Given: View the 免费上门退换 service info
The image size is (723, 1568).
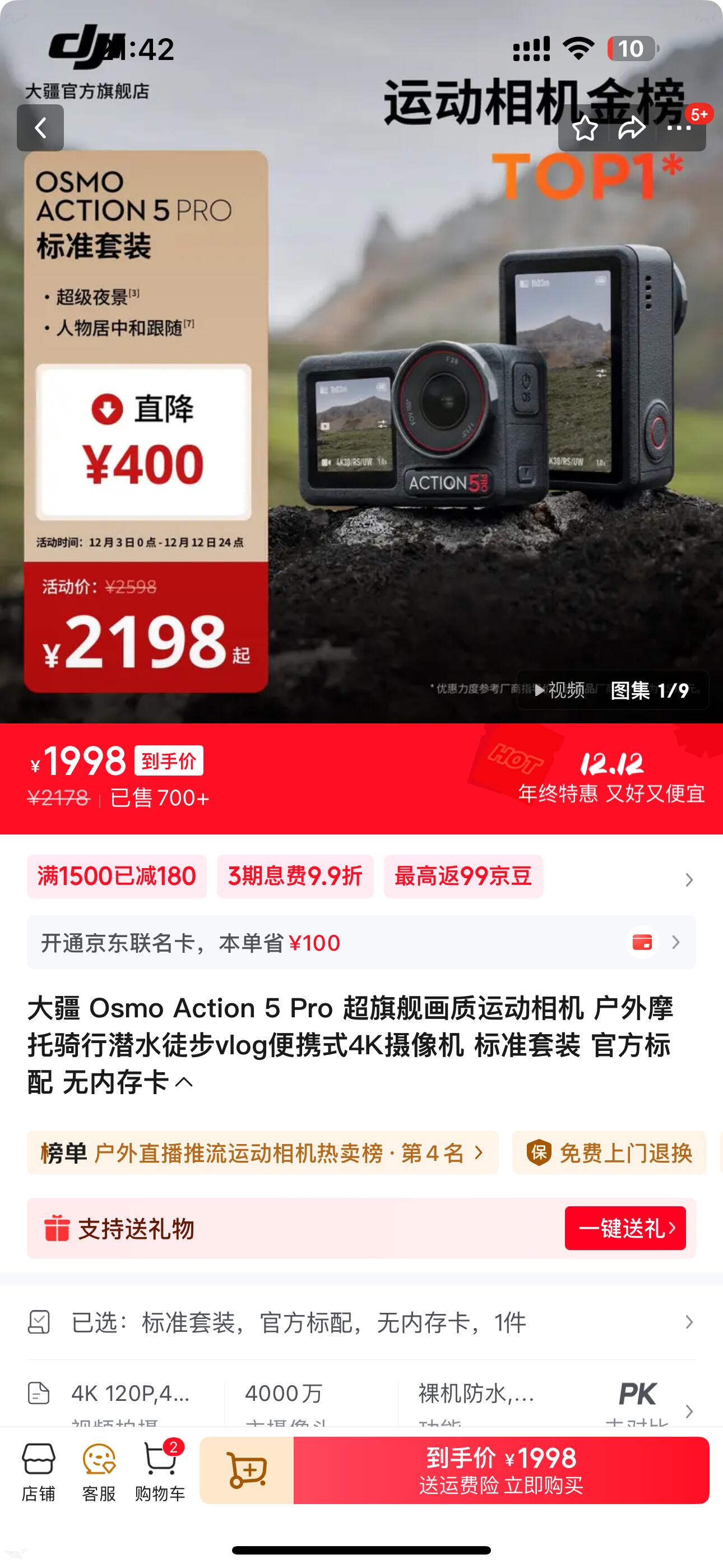Looking at the screenshot, I should click(x=609, y=1153).
